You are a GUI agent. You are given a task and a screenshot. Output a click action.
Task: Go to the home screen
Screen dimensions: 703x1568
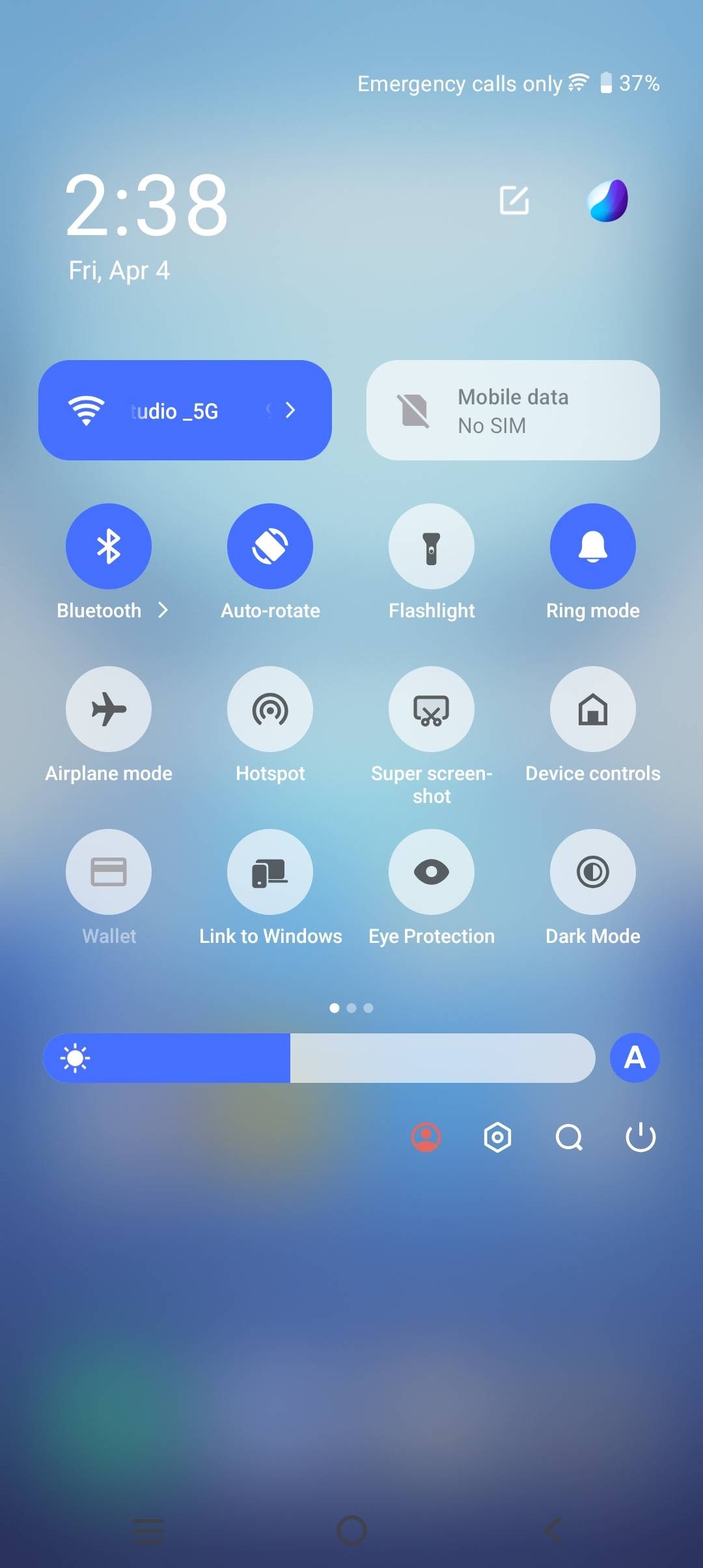(351, 1530)
